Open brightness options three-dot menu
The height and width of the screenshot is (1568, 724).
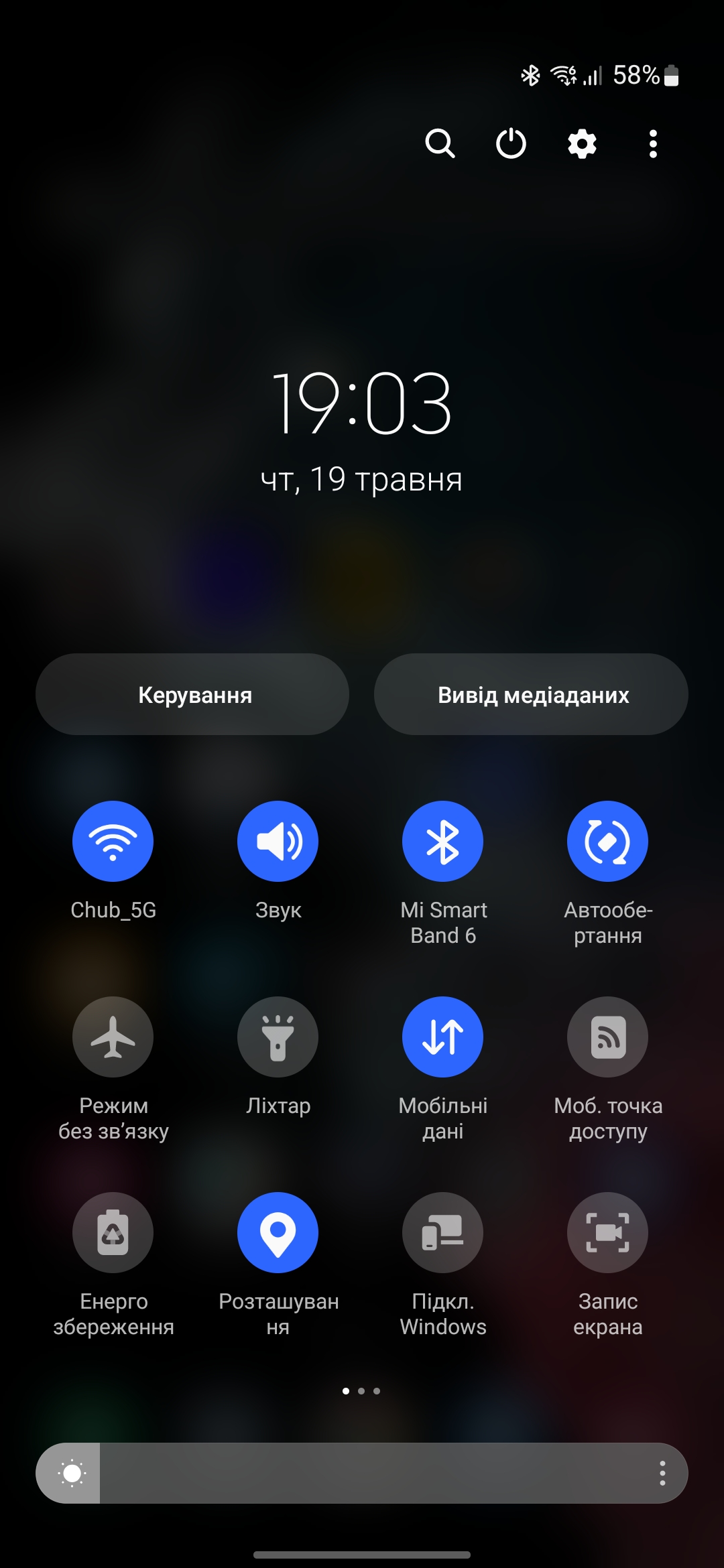click(x=662, y=1473)
